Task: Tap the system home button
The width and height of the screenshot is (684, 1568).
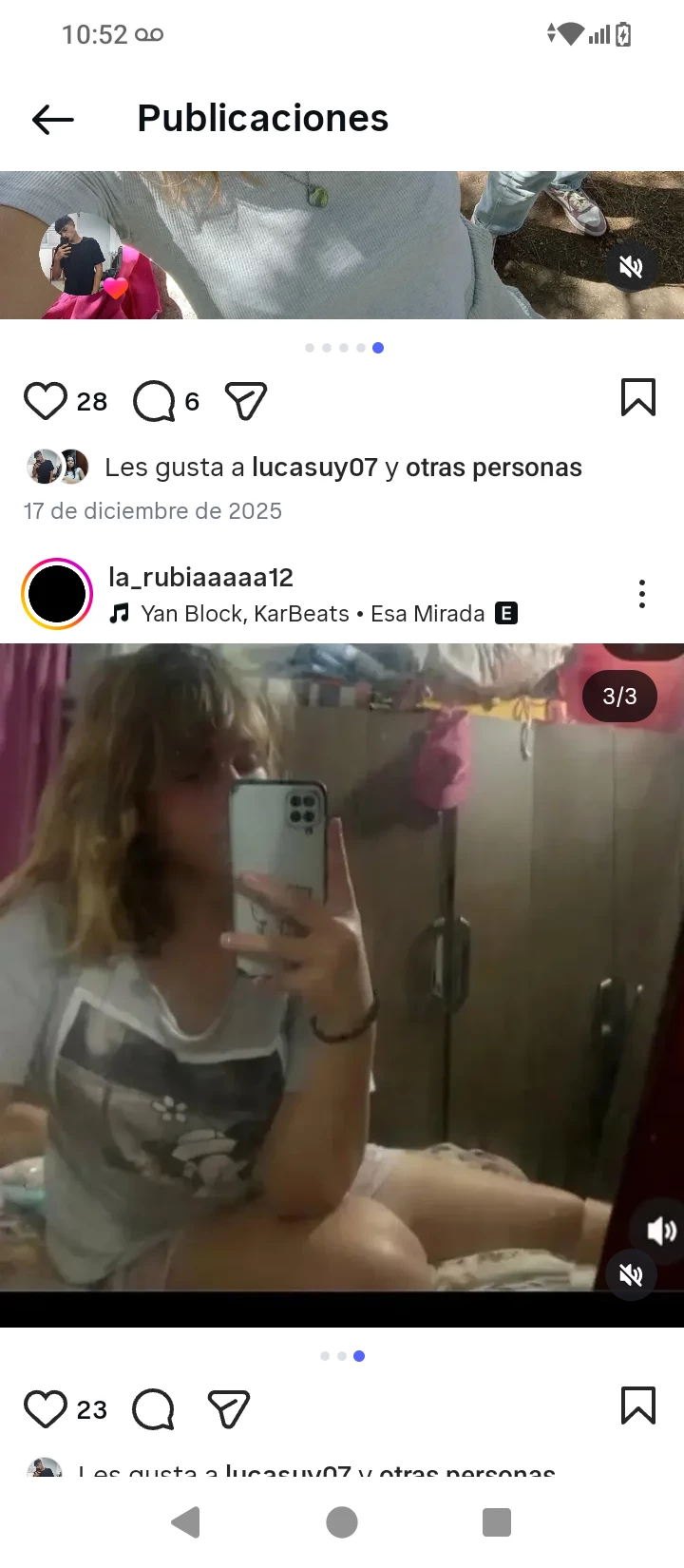Action: pos(342,1522)
